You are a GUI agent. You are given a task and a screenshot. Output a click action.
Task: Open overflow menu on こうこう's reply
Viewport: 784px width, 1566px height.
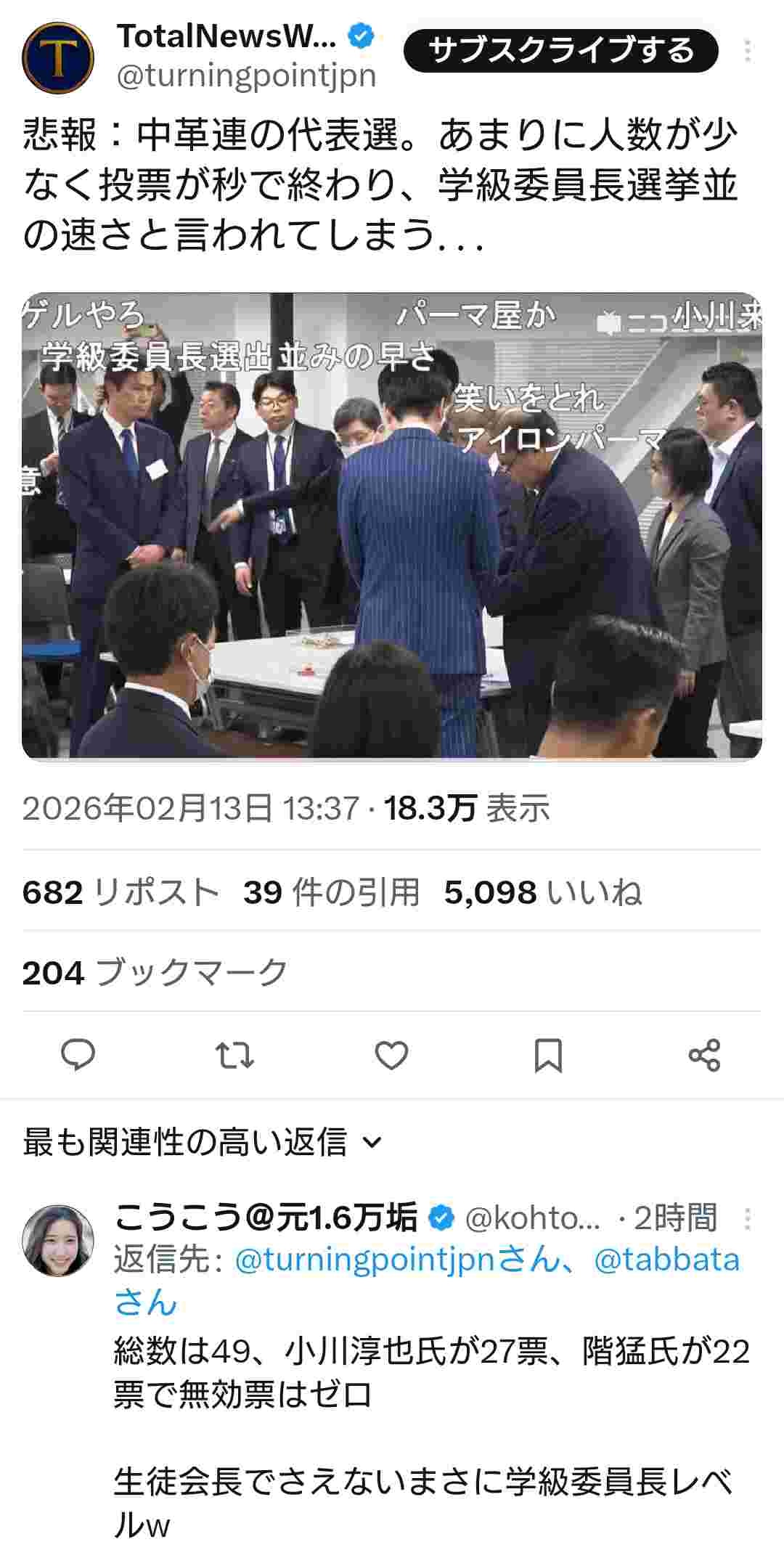(x=747, y=1219)
